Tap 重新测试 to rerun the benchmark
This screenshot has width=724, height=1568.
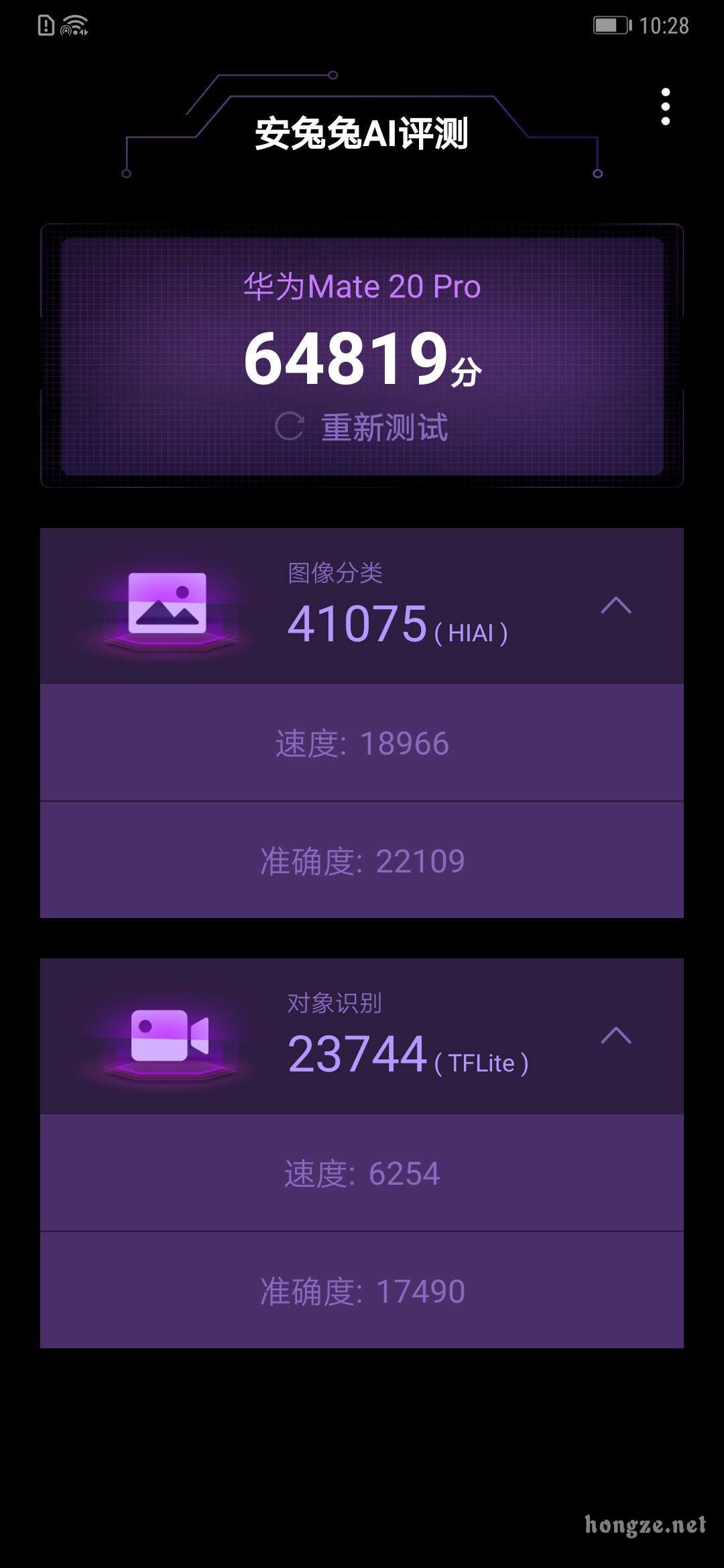[363, 427]
